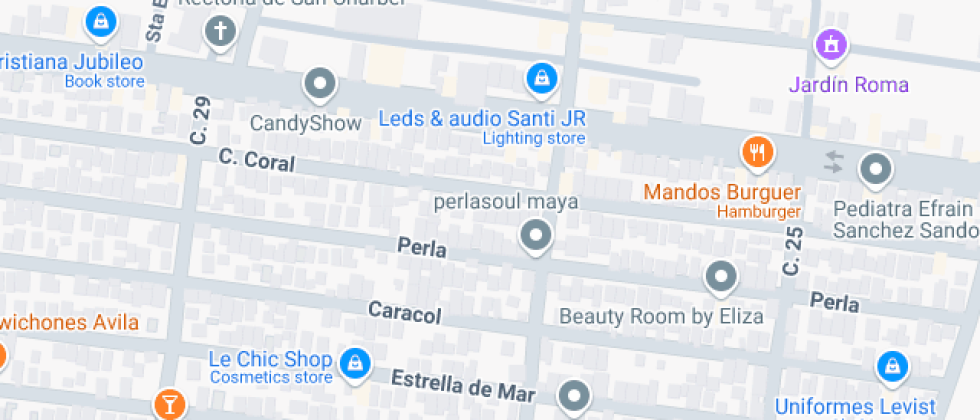This screenshot has width=980, height=420.
Task: Select the perlasoul maya location pin
Action: (536, 237)
